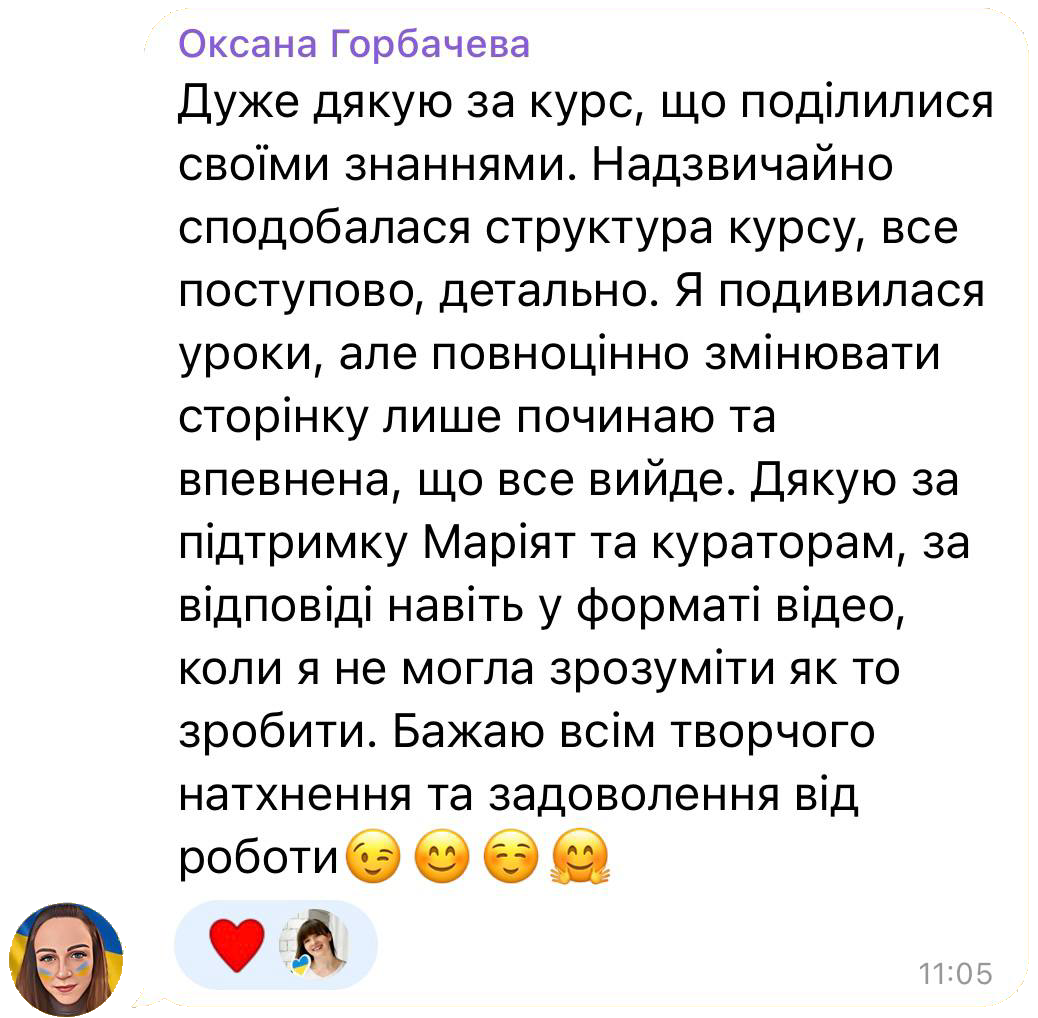
Task: Open Оксана Горбачева's profile via sender name
Action: (354, 44)
